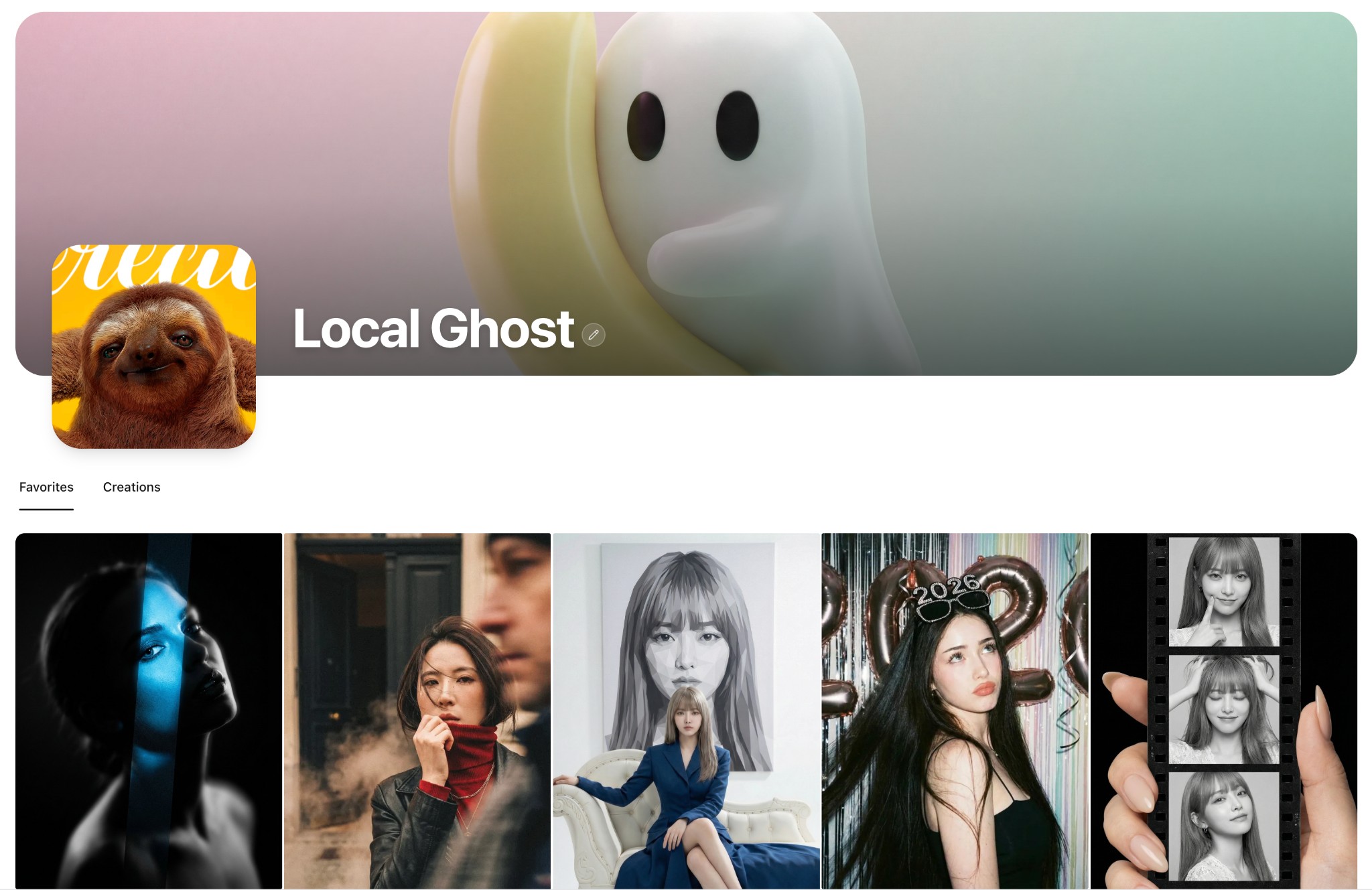Select the Favorites tab
The height and width of the screenshot is (890, 1372).
tap(46, 487)
